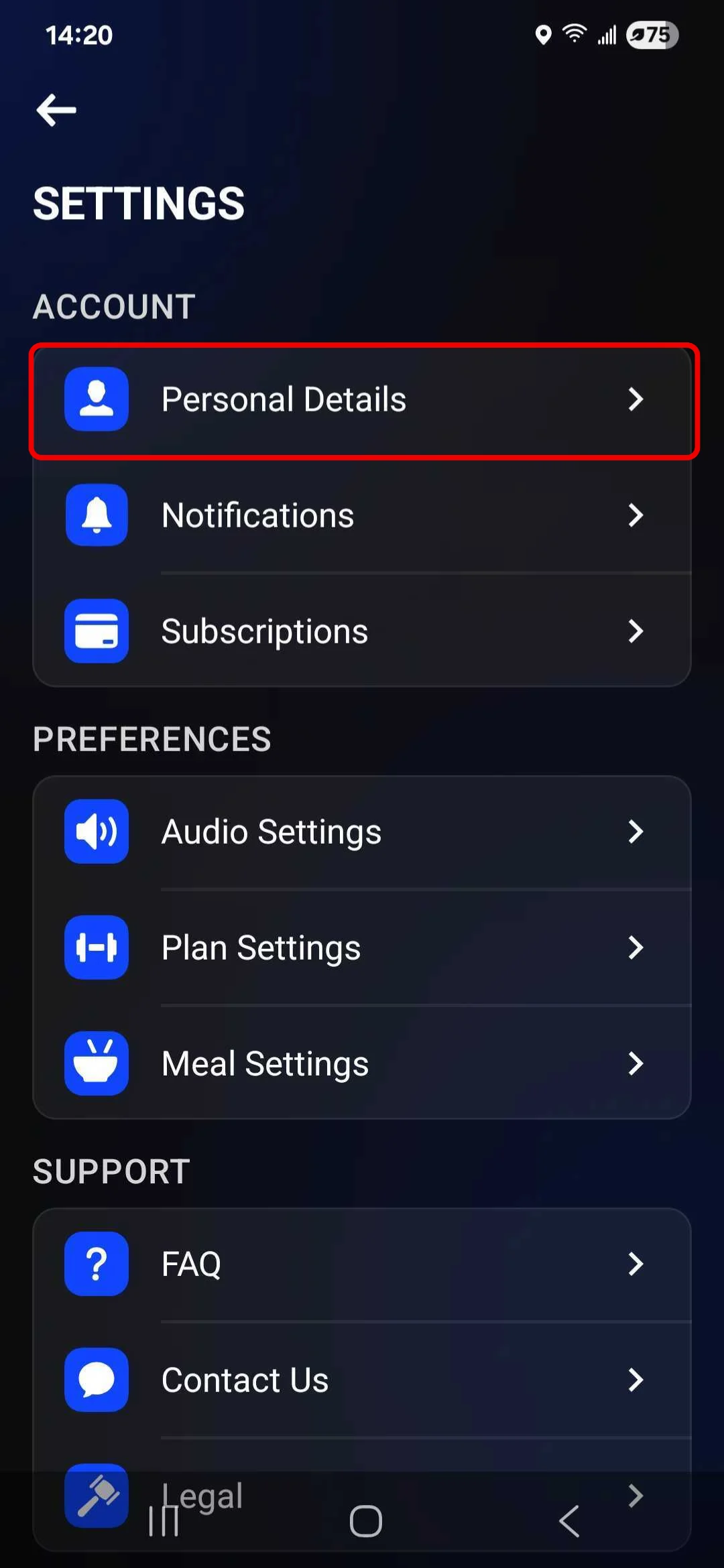The width and height of the screenshot is (724, 1568).
Task: Open Audio Settings
Action: click(362, 832)
